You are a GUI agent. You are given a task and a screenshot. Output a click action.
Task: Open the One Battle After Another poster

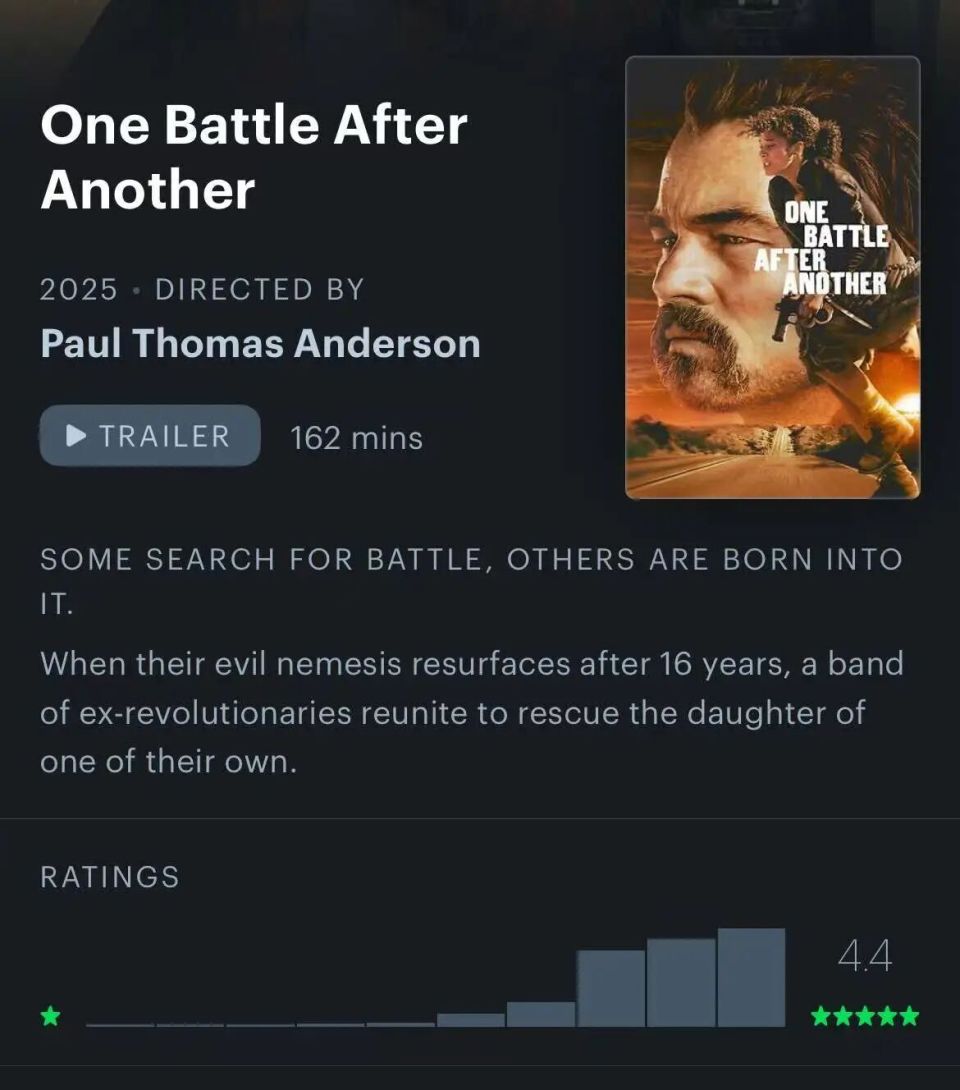[x=772, y=277]
